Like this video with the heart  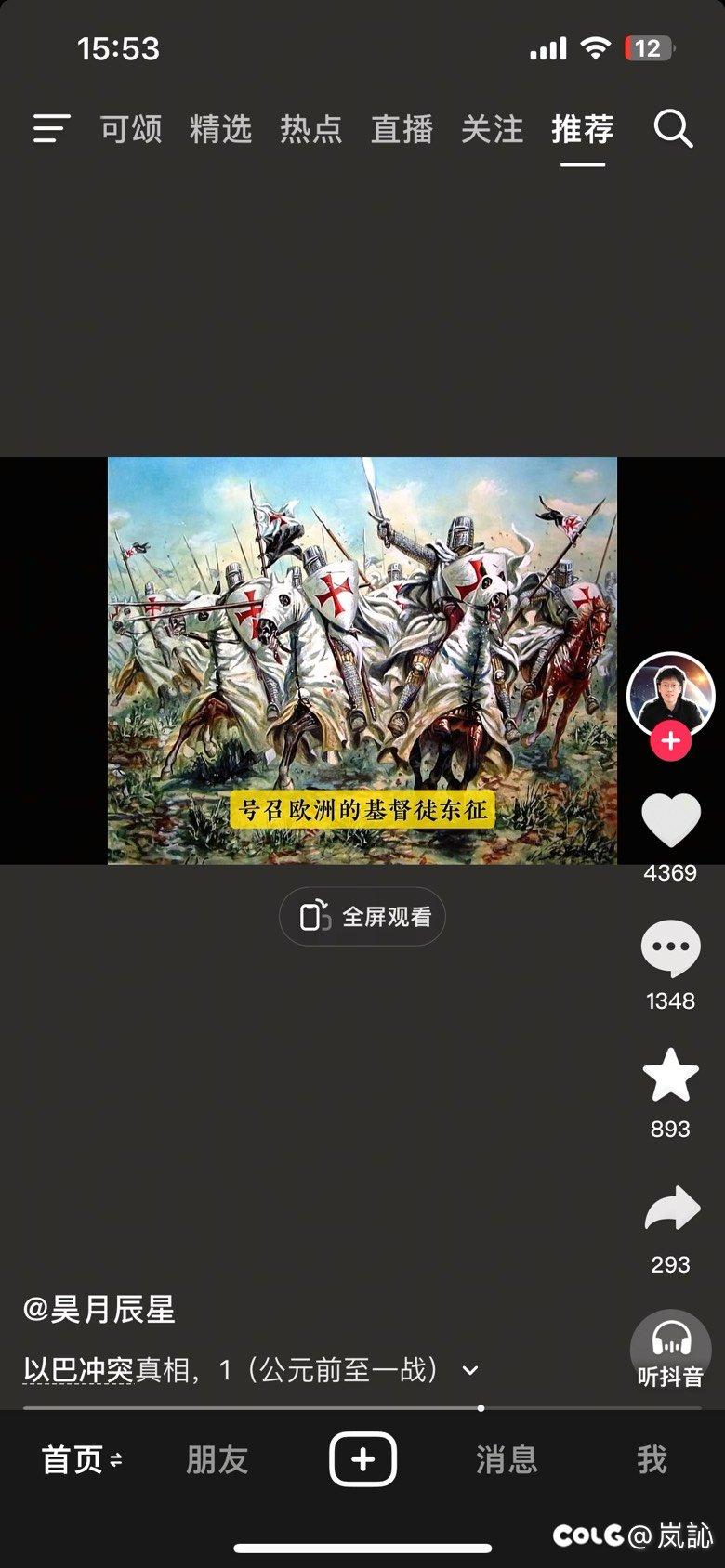pyautogui.click(x=670, y=820)
